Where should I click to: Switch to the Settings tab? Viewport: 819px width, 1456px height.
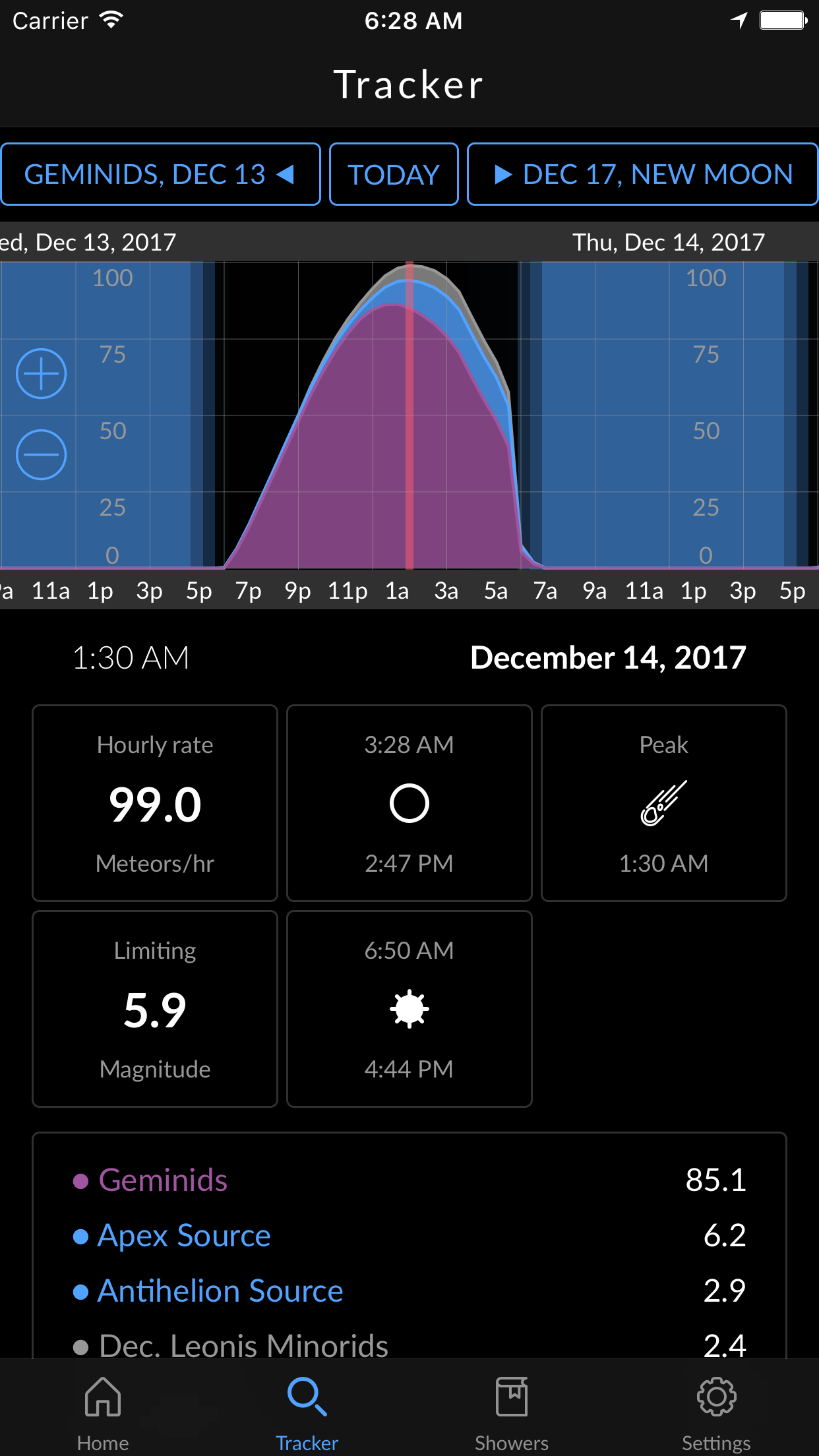point(716,1418)
